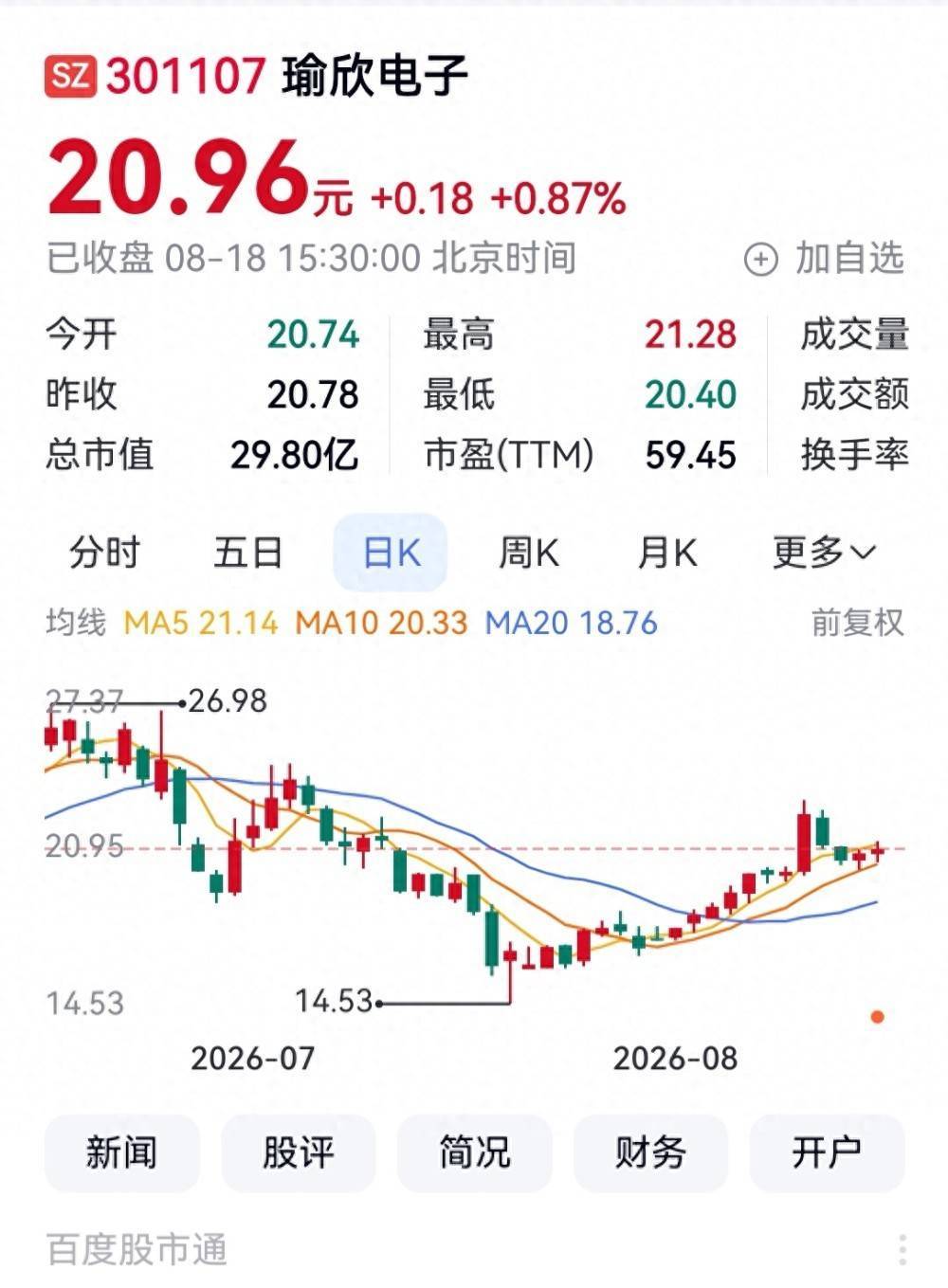Expand the 更多 chart options dropdown
The width and height of the screenshot is (948, 1288).
point(824,553)
